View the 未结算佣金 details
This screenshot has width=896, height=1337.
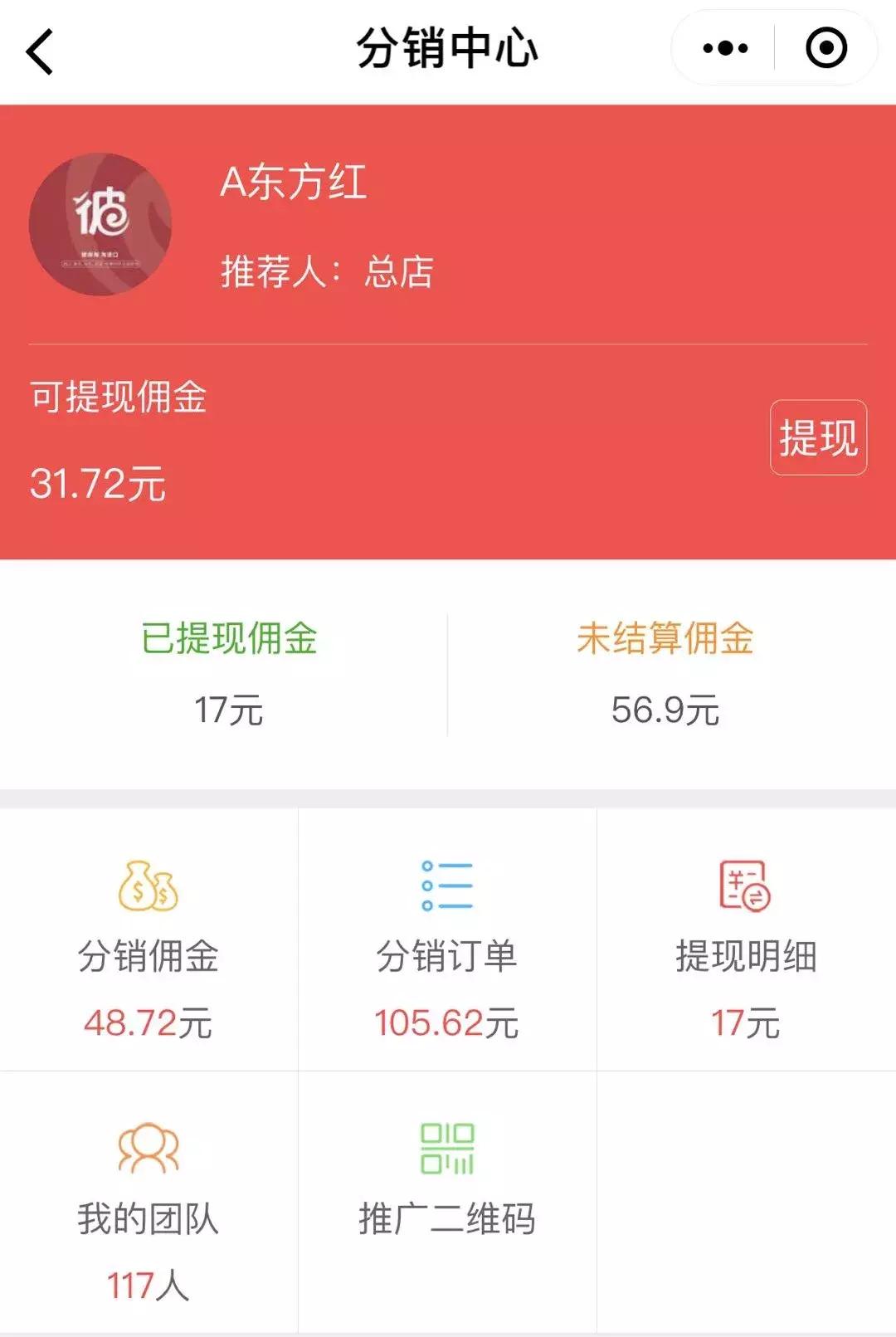pos(666,637)
